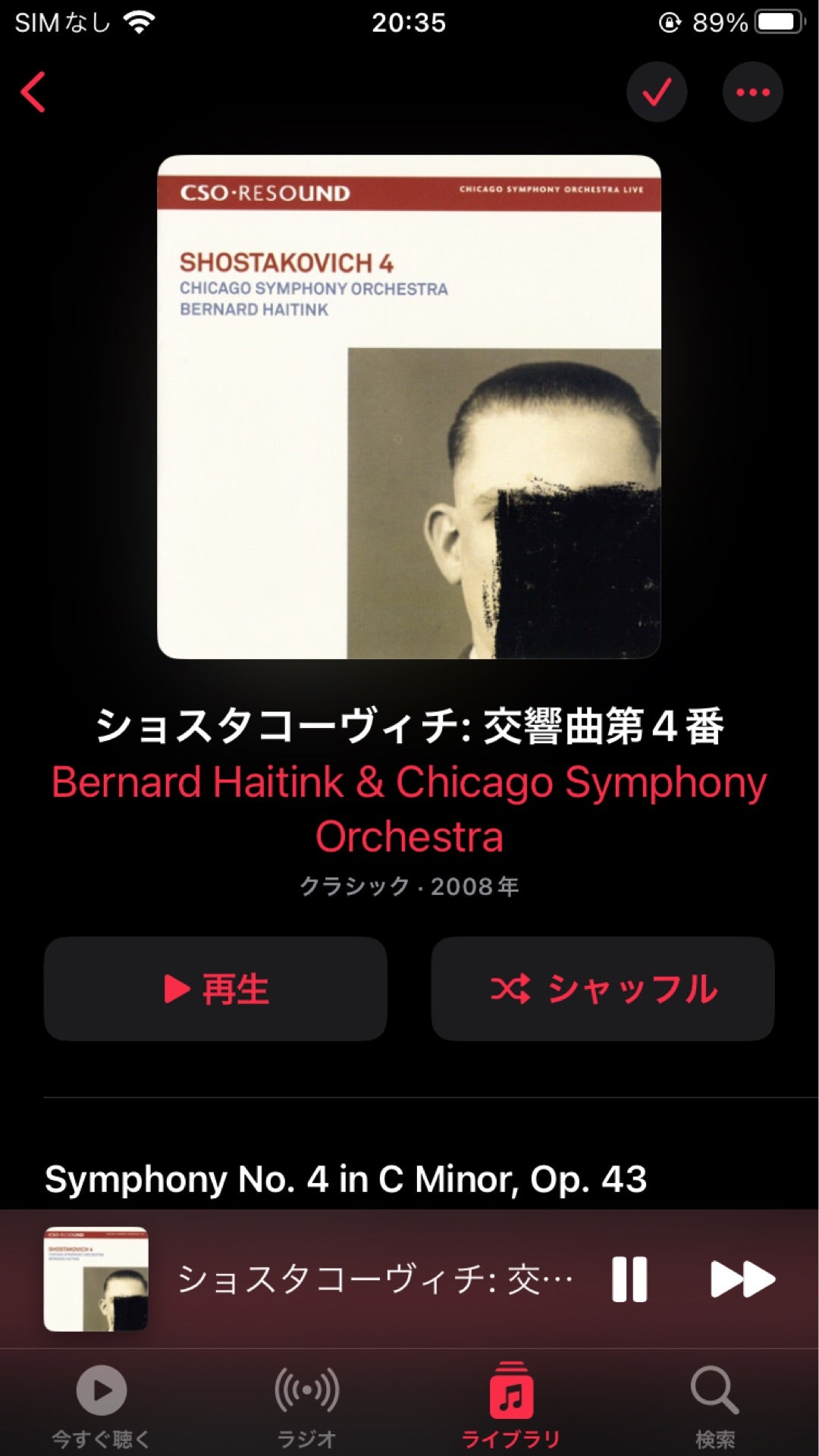The image size is (819, 1456).
Task: Shuffle the album with シャッフル button
Action: pos(603,989)
